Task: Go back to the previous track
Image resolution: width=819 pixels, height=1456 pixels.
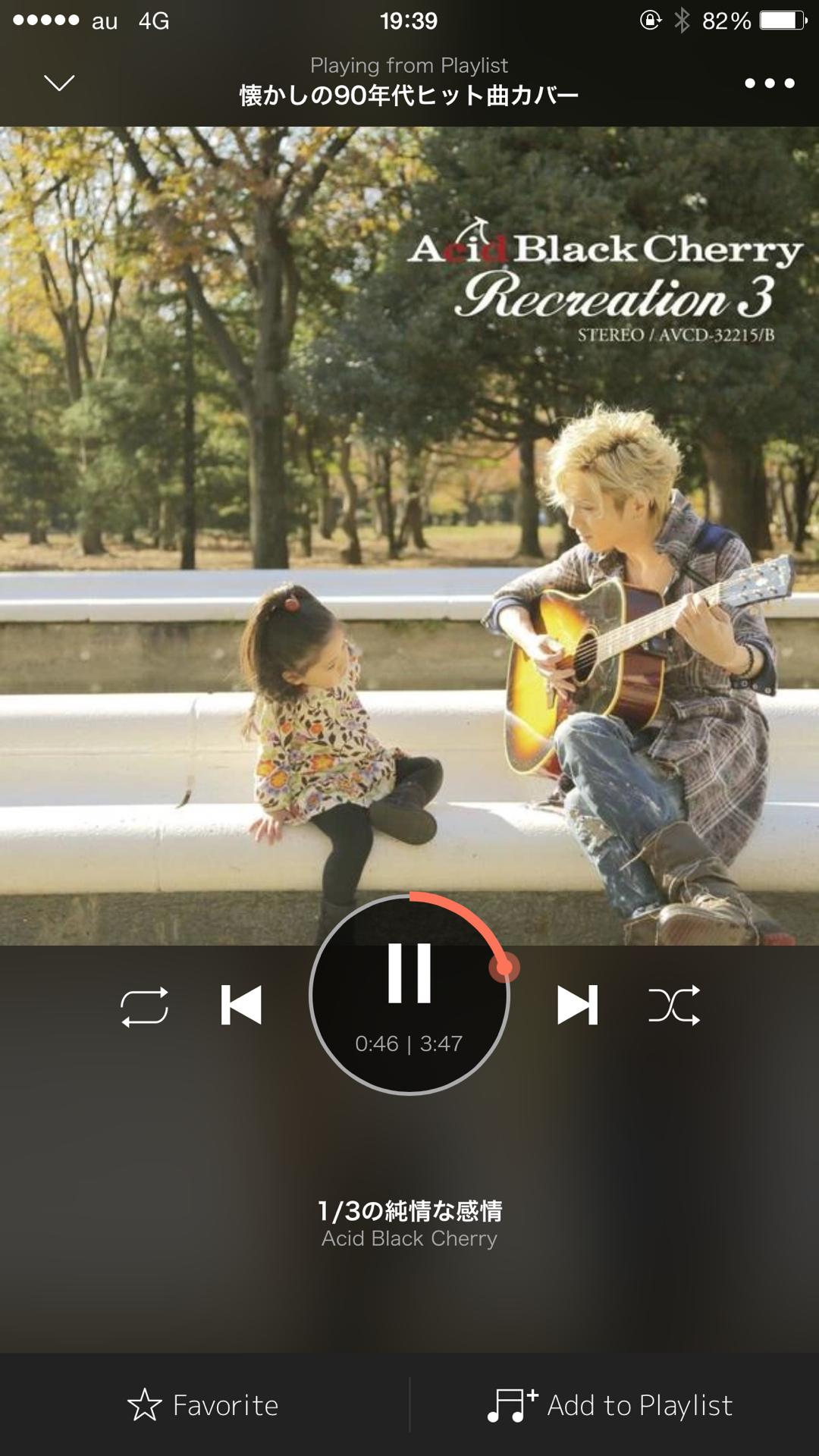Action: pyautogui.click(x=241, y=1006)
